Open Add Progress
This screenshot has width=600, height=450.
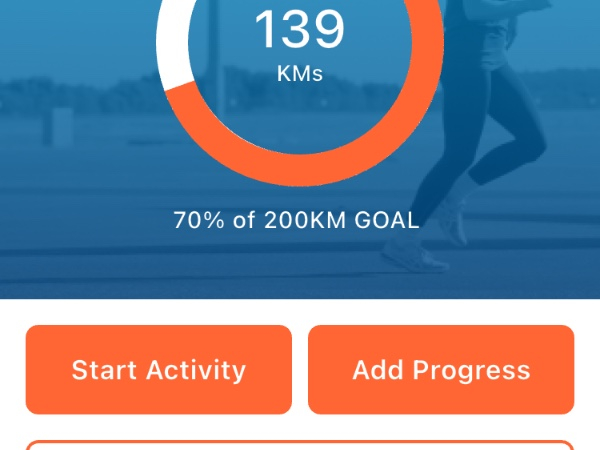click(441, 370)
